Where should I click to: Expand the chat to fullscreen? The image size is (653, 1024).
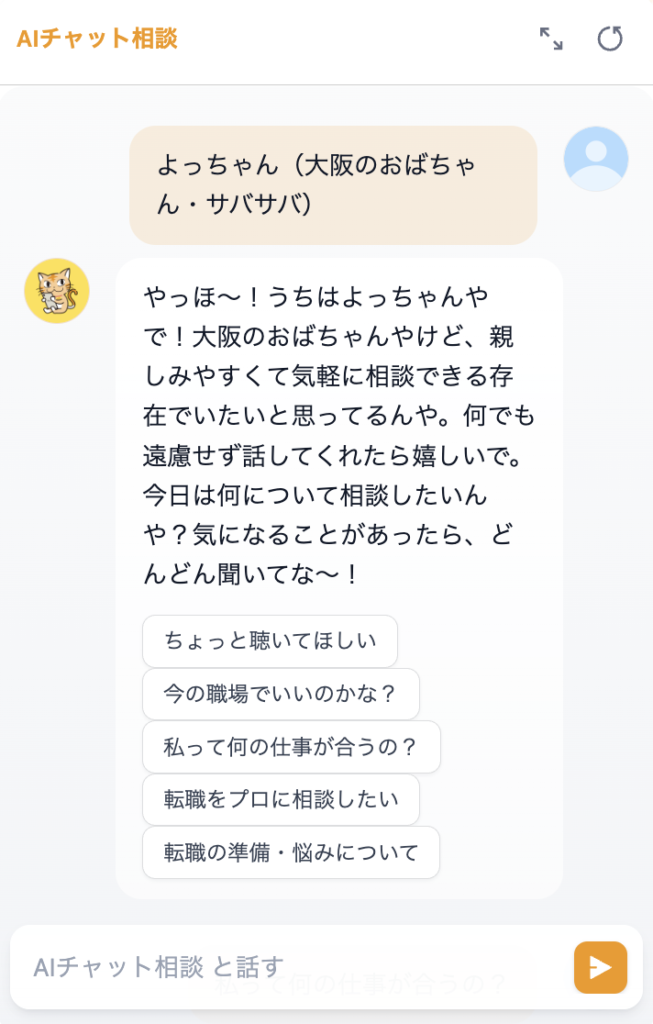(551, 39)
